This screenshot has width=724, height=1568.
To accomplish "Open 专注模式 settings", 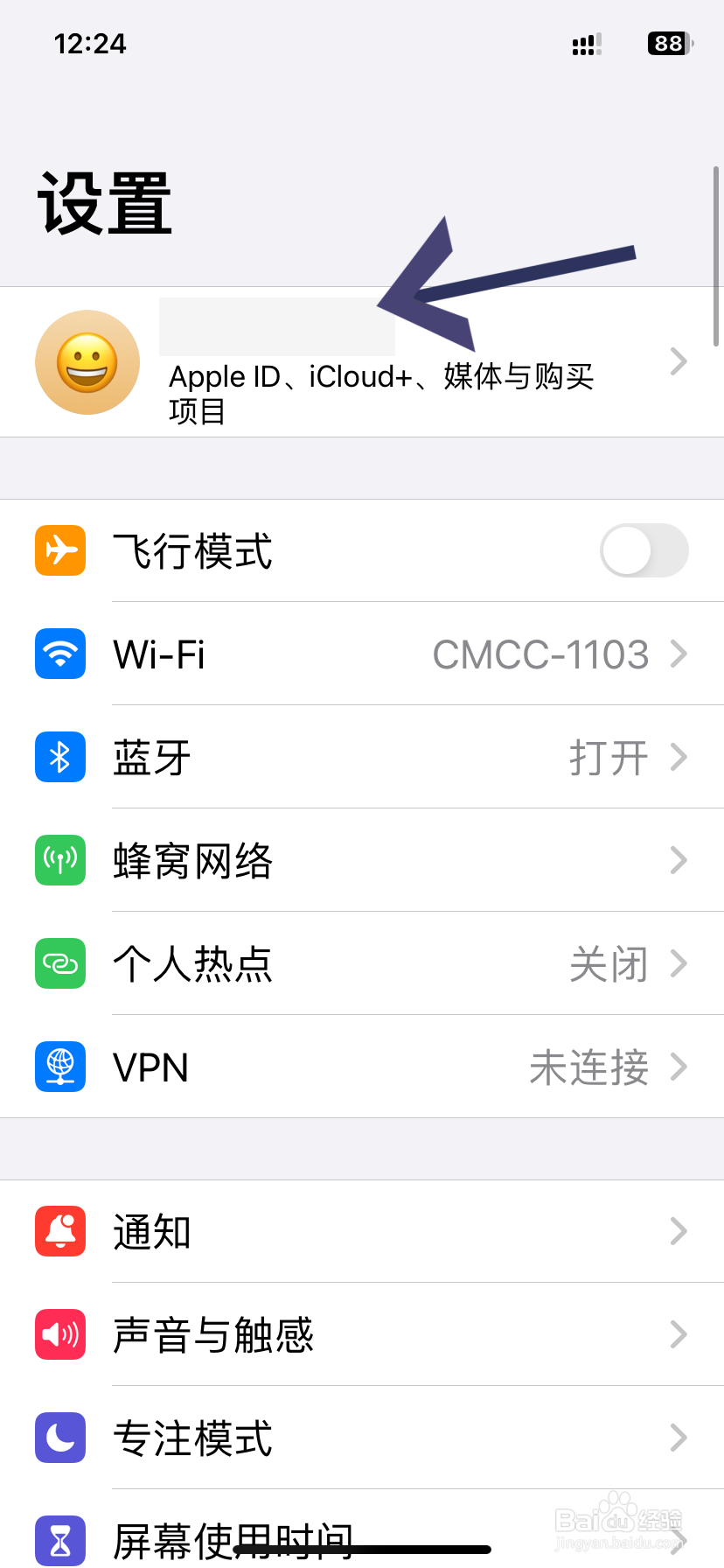I will pyautogui.click(x=362, y=1438).
